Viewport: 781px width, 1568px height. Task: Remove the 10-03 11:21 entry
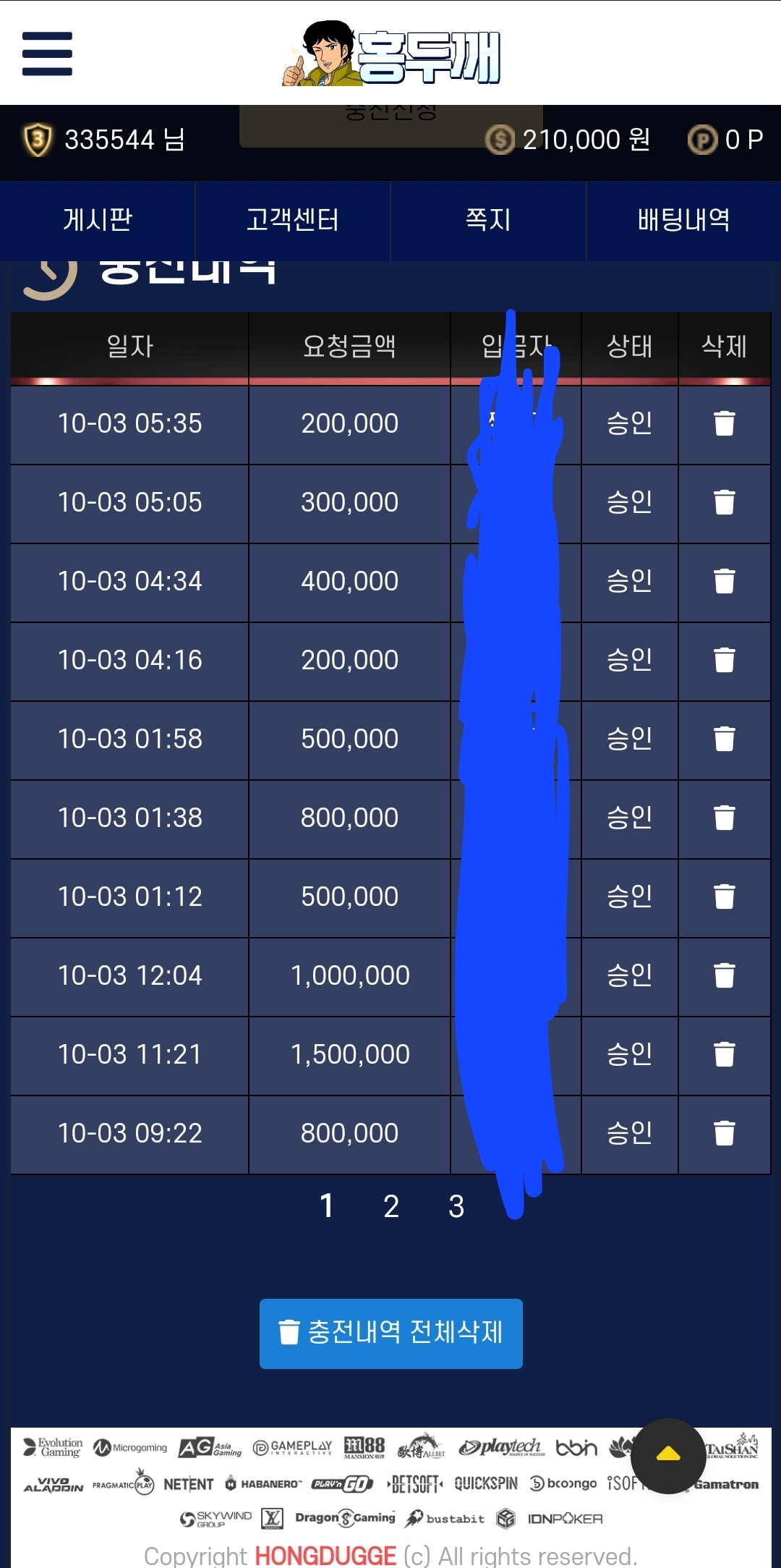(724, 1054)
